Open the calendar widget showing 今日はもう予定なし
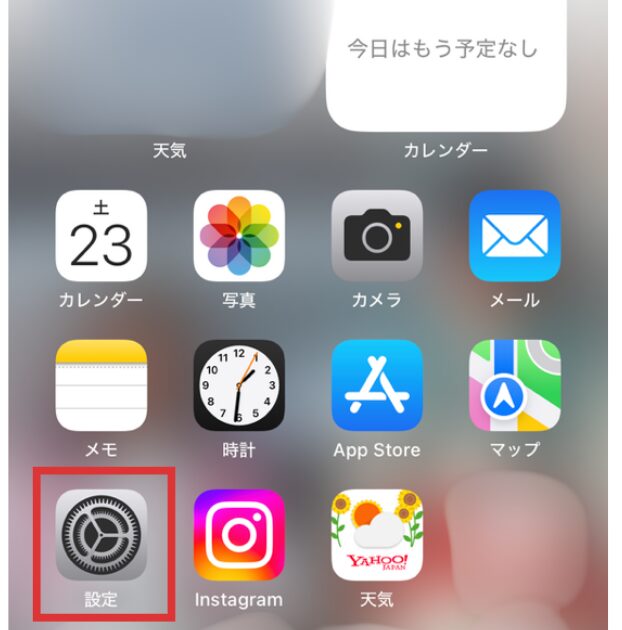 pos(445,65)
